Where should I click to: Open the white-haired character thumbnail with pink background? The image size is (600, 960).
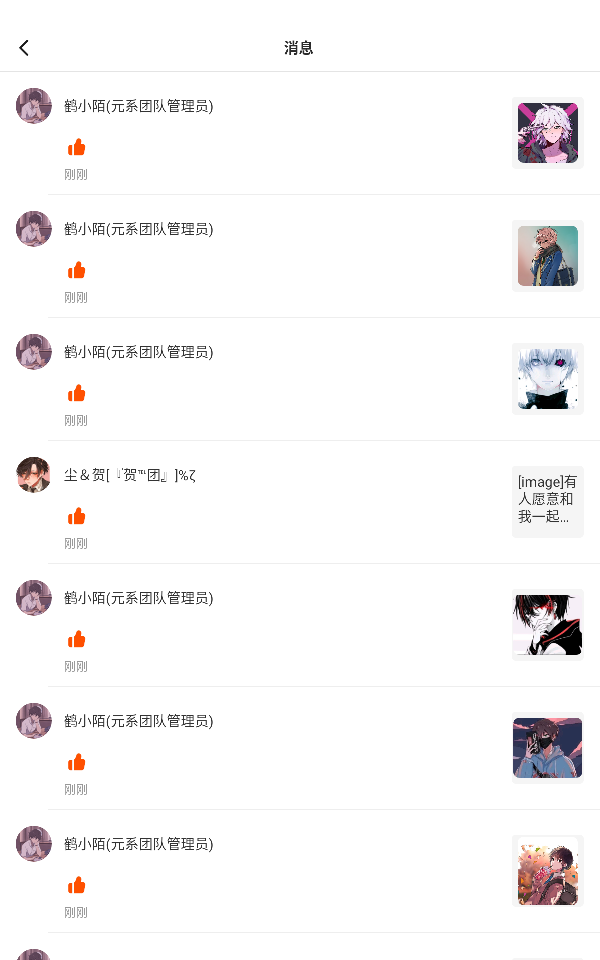pos(547,133)
